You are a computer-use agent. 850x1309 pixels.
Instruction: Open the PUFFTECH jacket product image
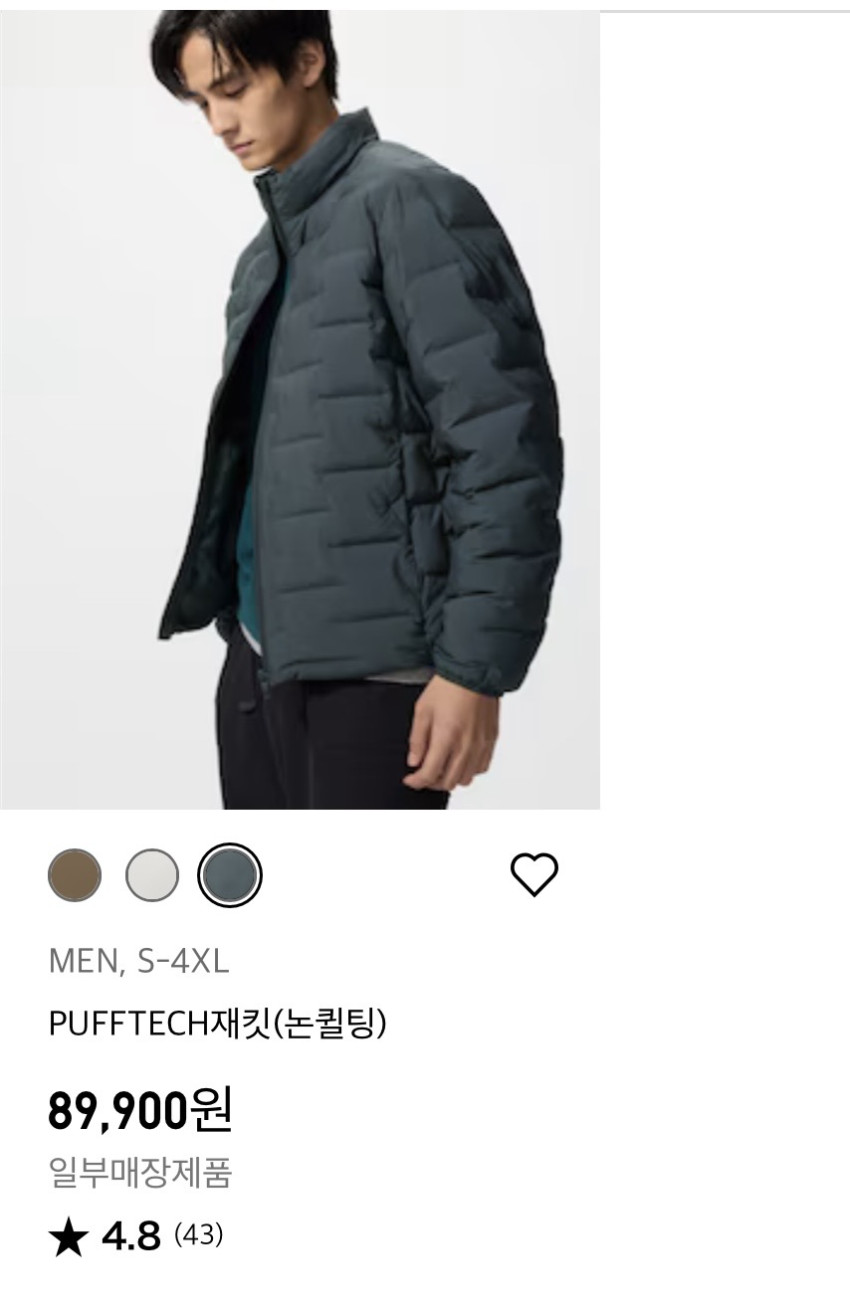tap(300, 410)
